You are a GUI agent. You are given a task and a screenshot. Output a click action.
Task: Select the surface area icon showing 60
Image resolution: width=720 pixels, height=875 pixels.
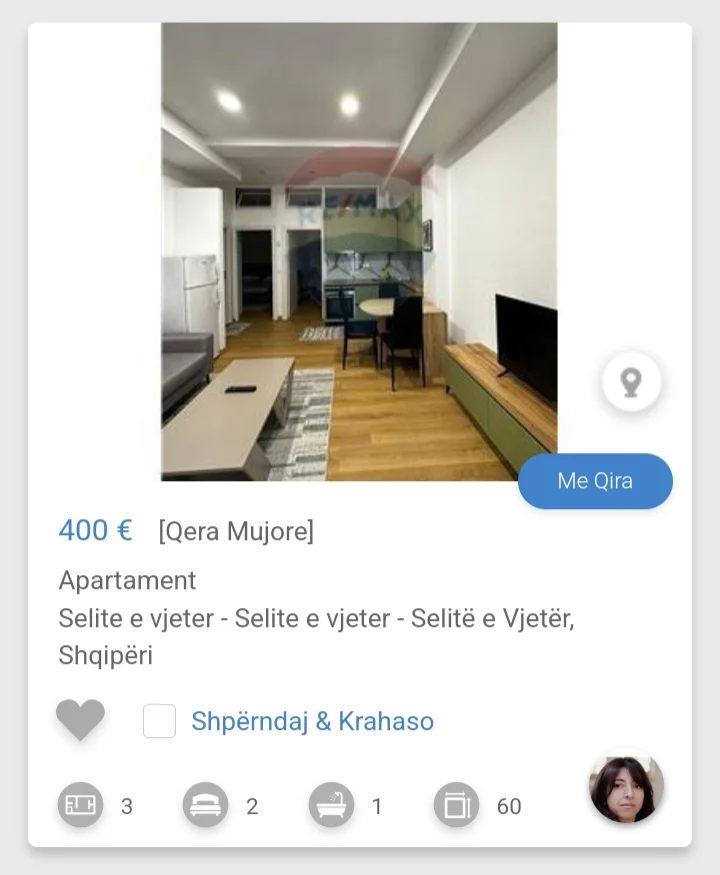pyautogui.click(x=455, y=805)
